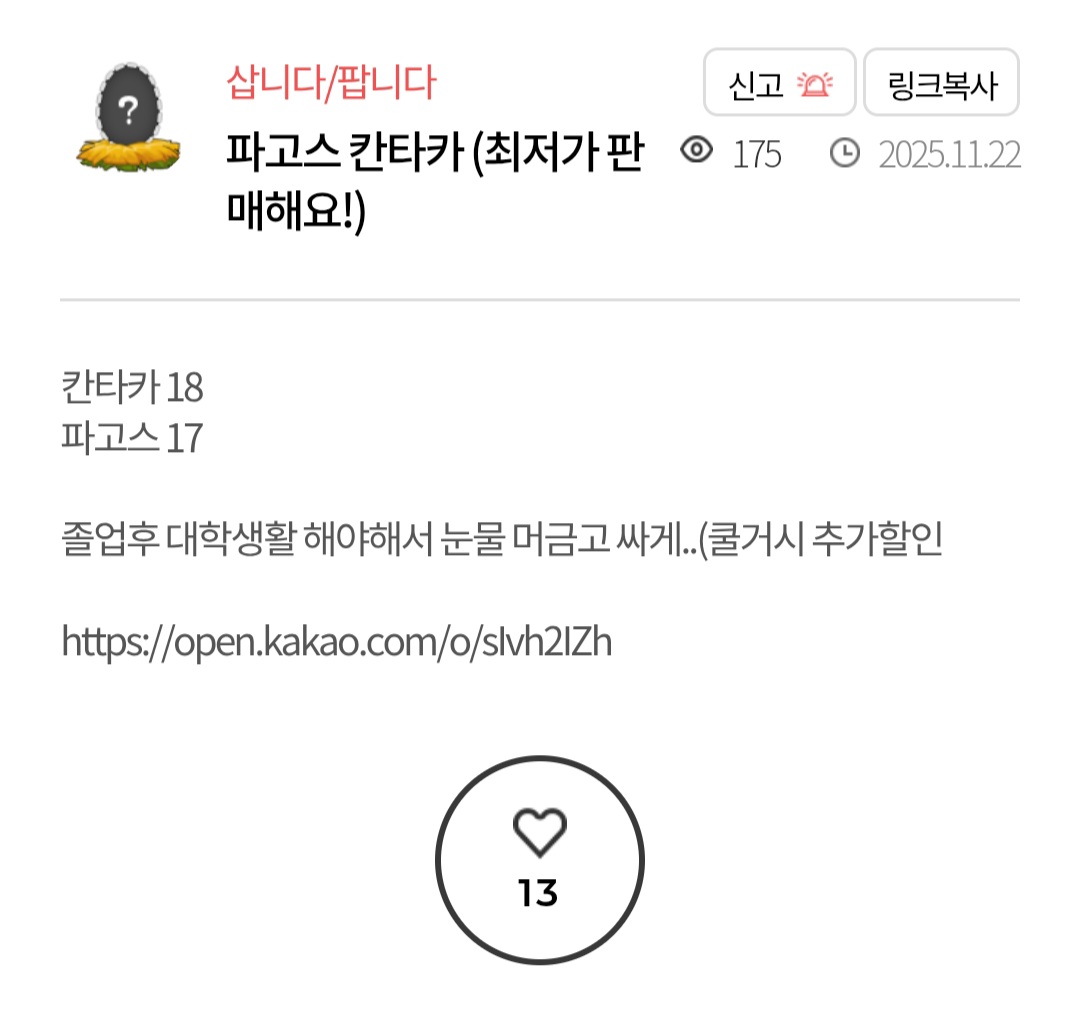Open the open.kakao.com chat link

click(x=337, y=641)
